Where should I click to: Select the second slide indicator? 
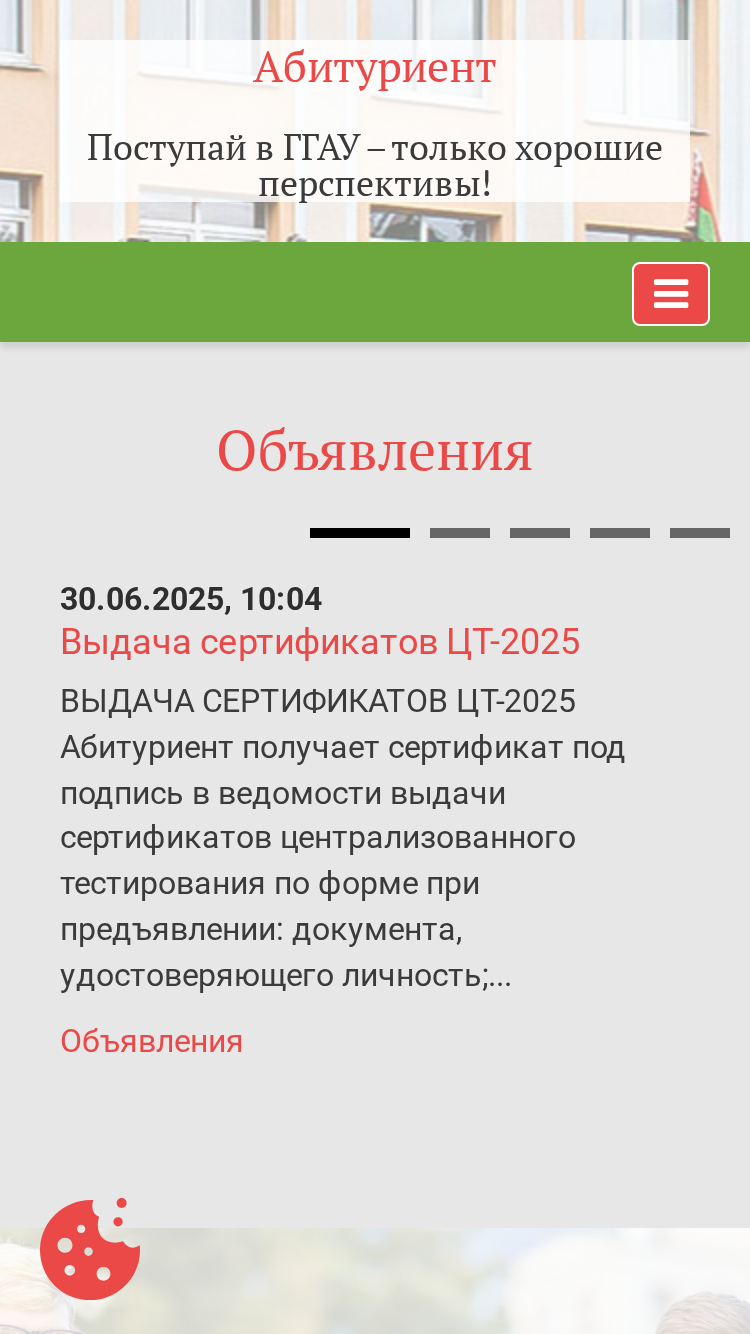pos(460,533)
